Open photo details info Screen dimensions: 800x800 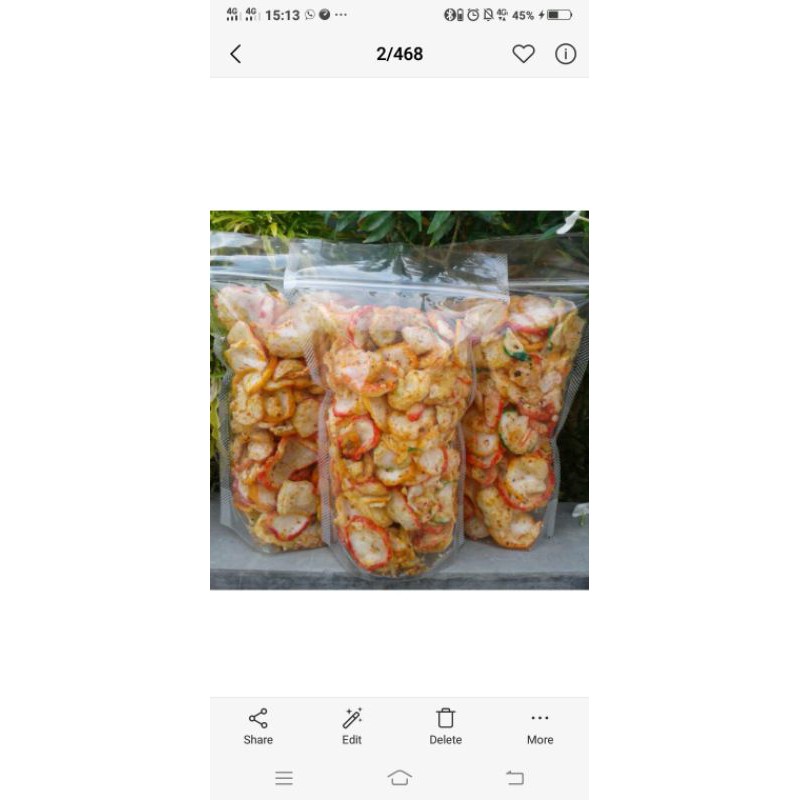(566, 54)
